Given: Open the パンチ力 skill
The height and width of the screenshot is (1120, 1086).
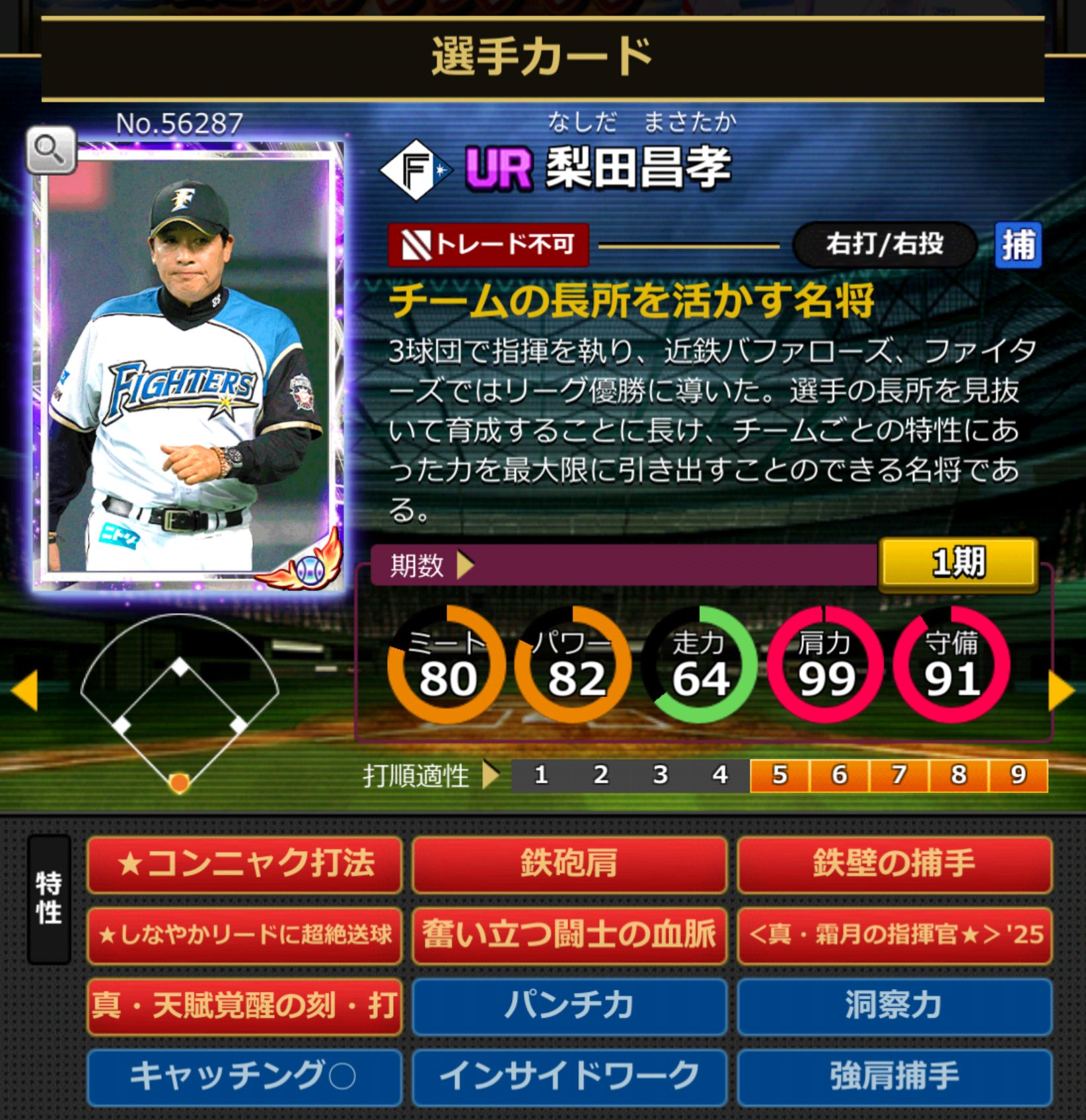Looking at the screenshot, I should click(x=569, y=1006).
